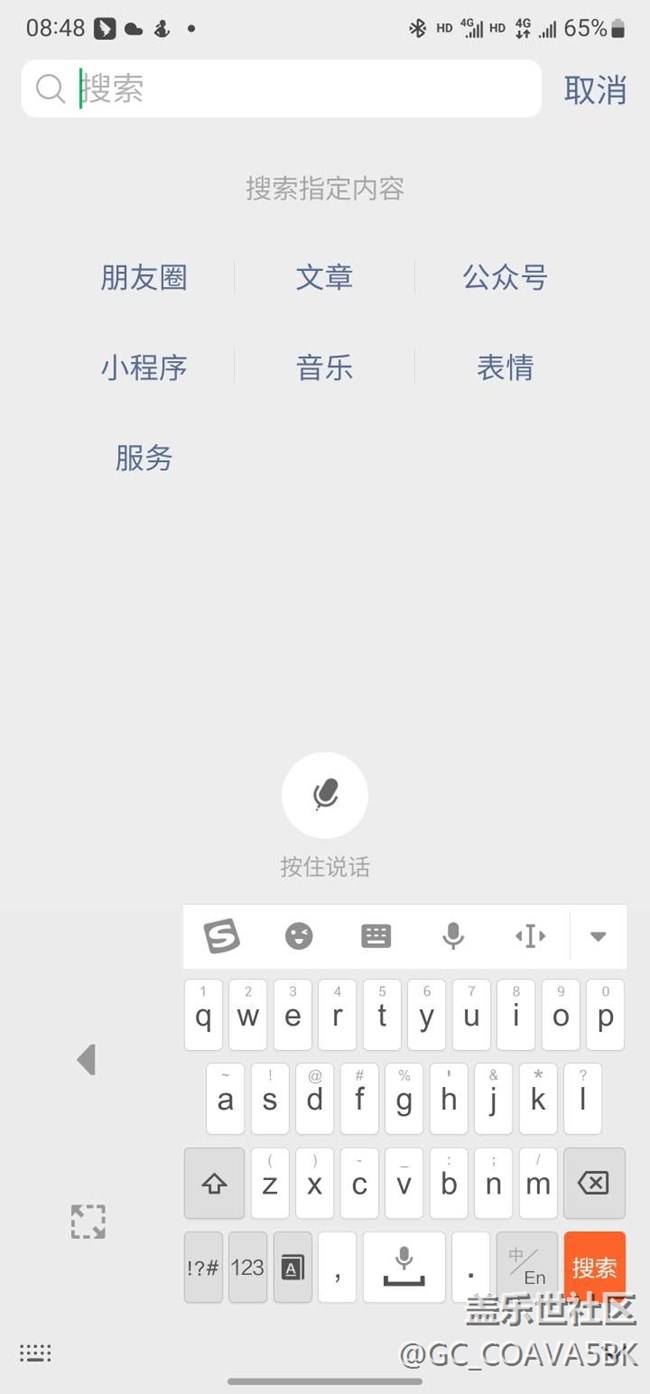The height and width of the screenshot is (1394, 650).
Task: Select the 文章 search category
Action: click(x=324, y=278)
